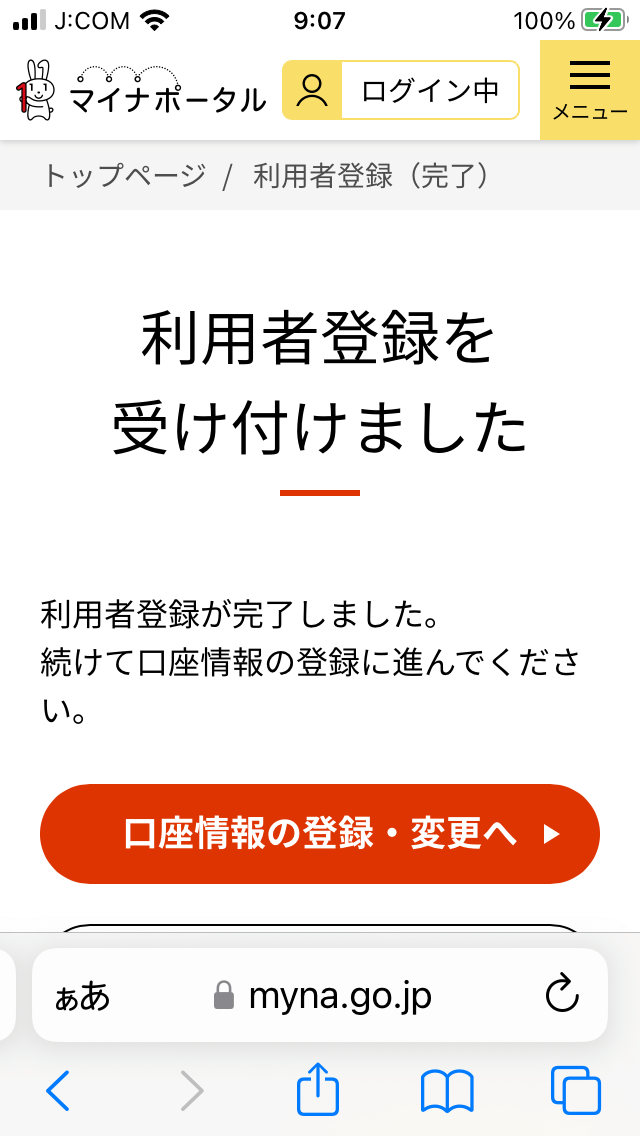640x1136 pixels.
Task: Open Safari bookmarks book icon
Action: pyautogui.click(x=447, y=1090)
